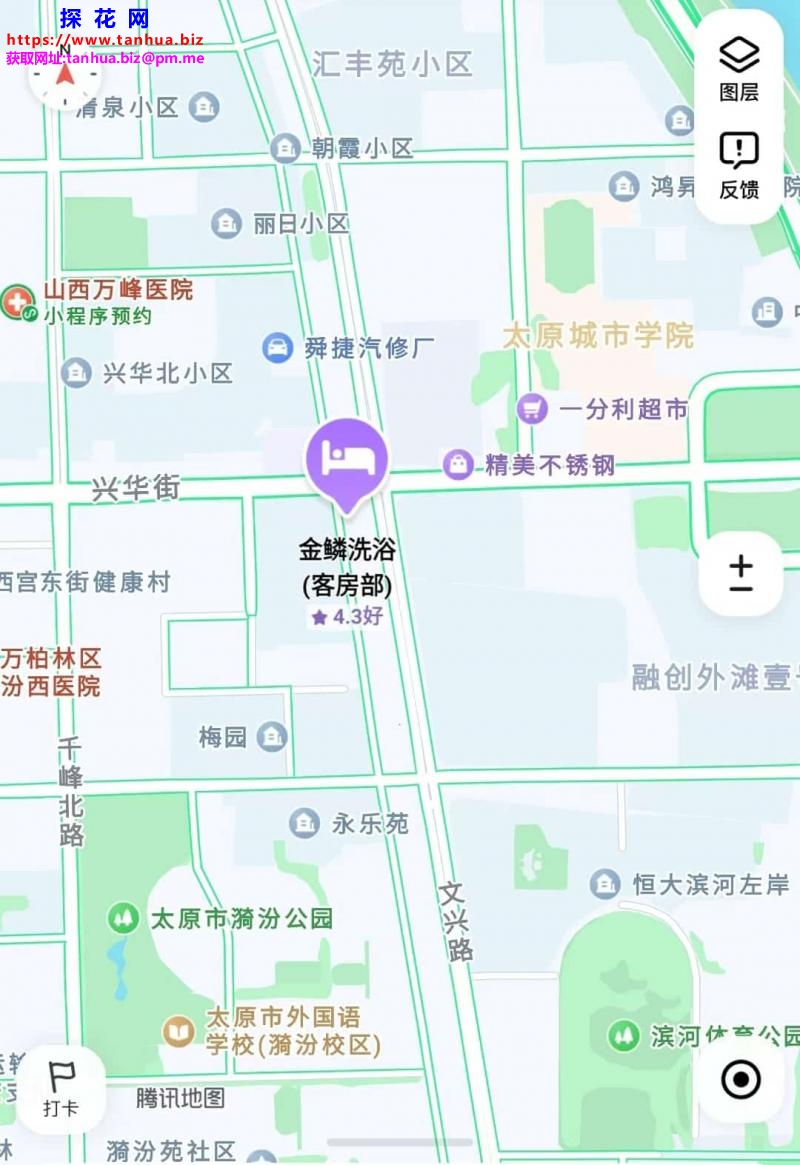This screenshot has height=1165, width=800.
Task: Open the 一分利超市 supermarket marker
Action: point(532,408)
